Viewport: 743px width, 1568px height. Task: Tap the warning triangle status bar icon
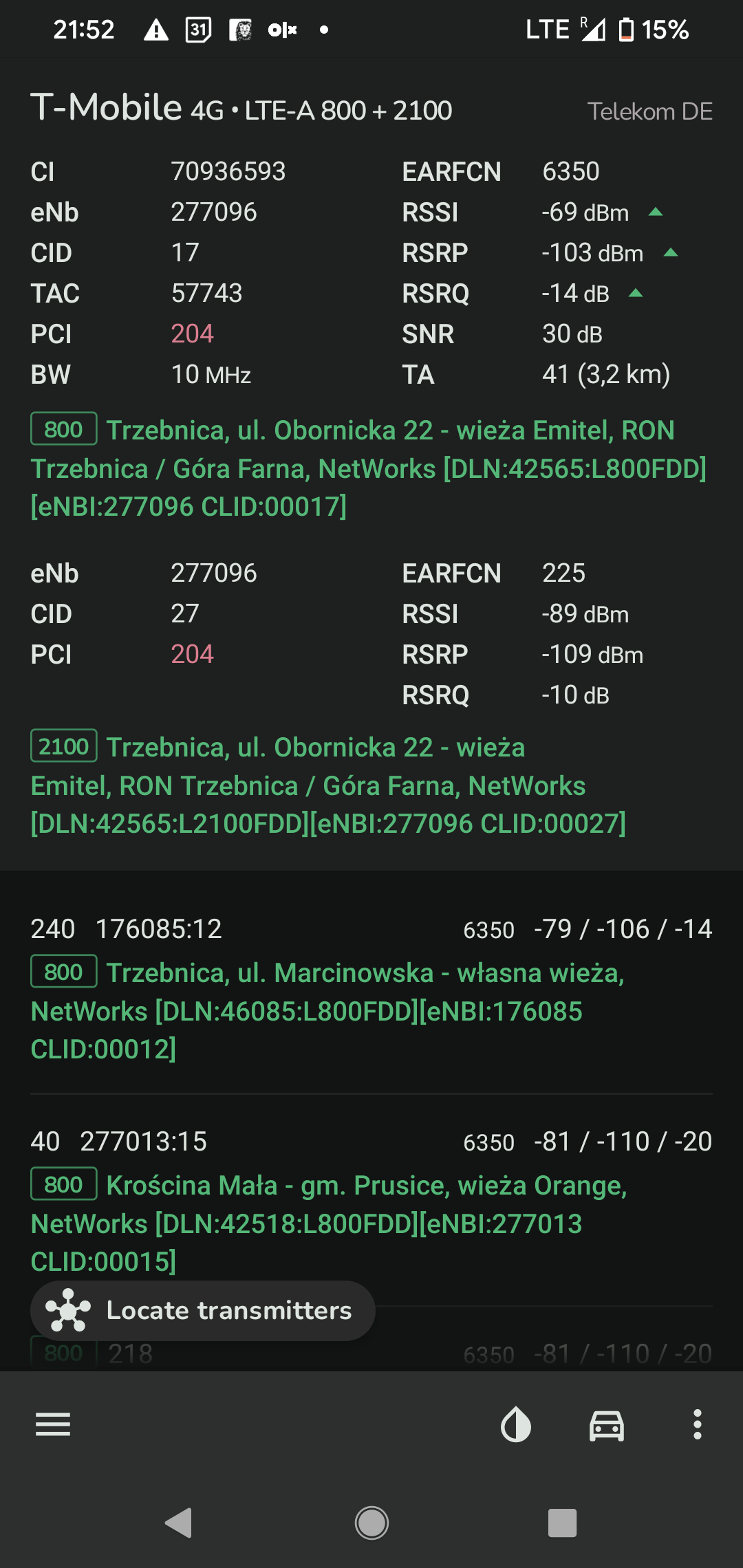tap(155, 30)
